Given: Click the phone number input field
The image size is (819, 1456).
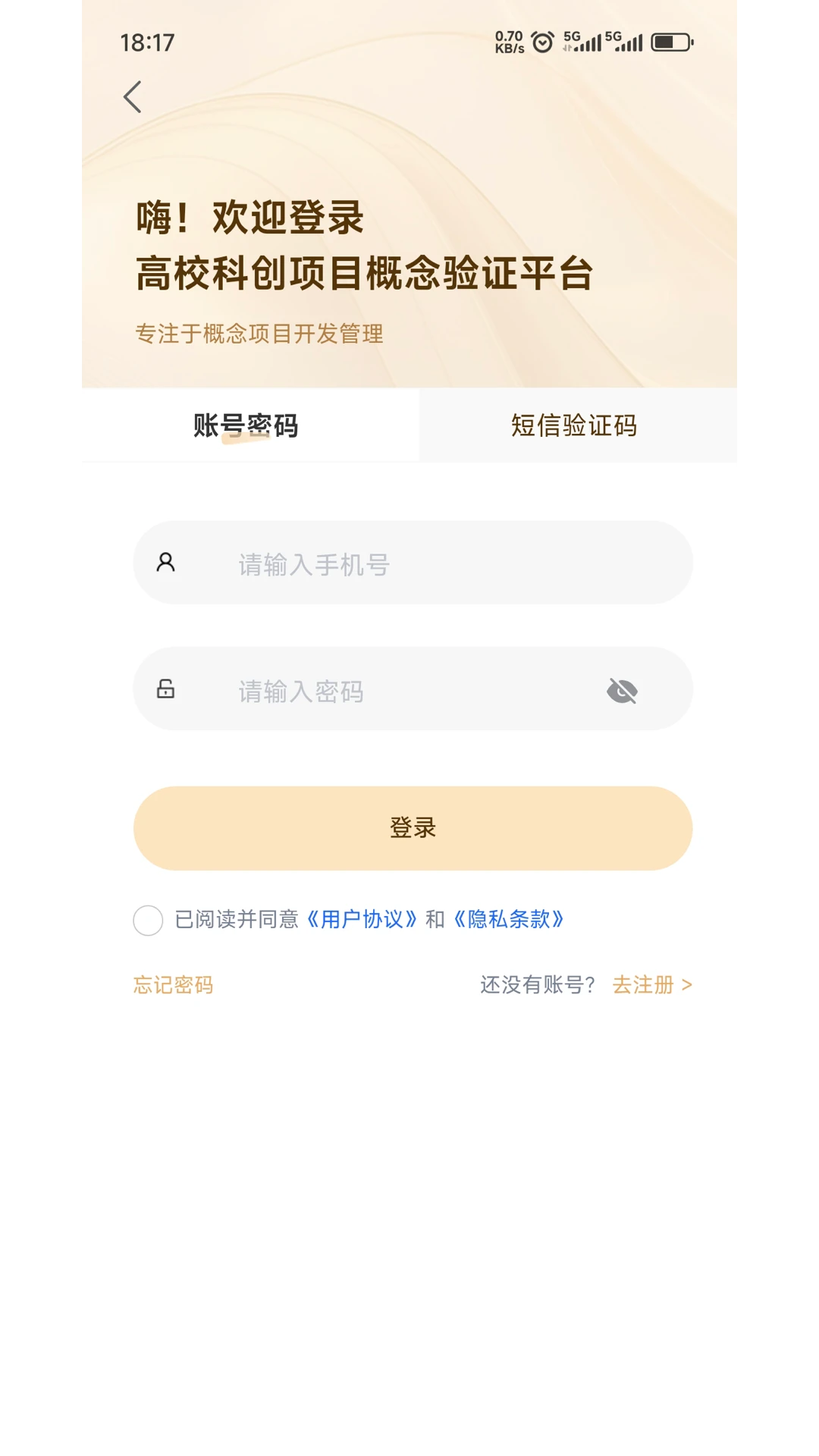Looking at the screenshot, I should [413, 563].
